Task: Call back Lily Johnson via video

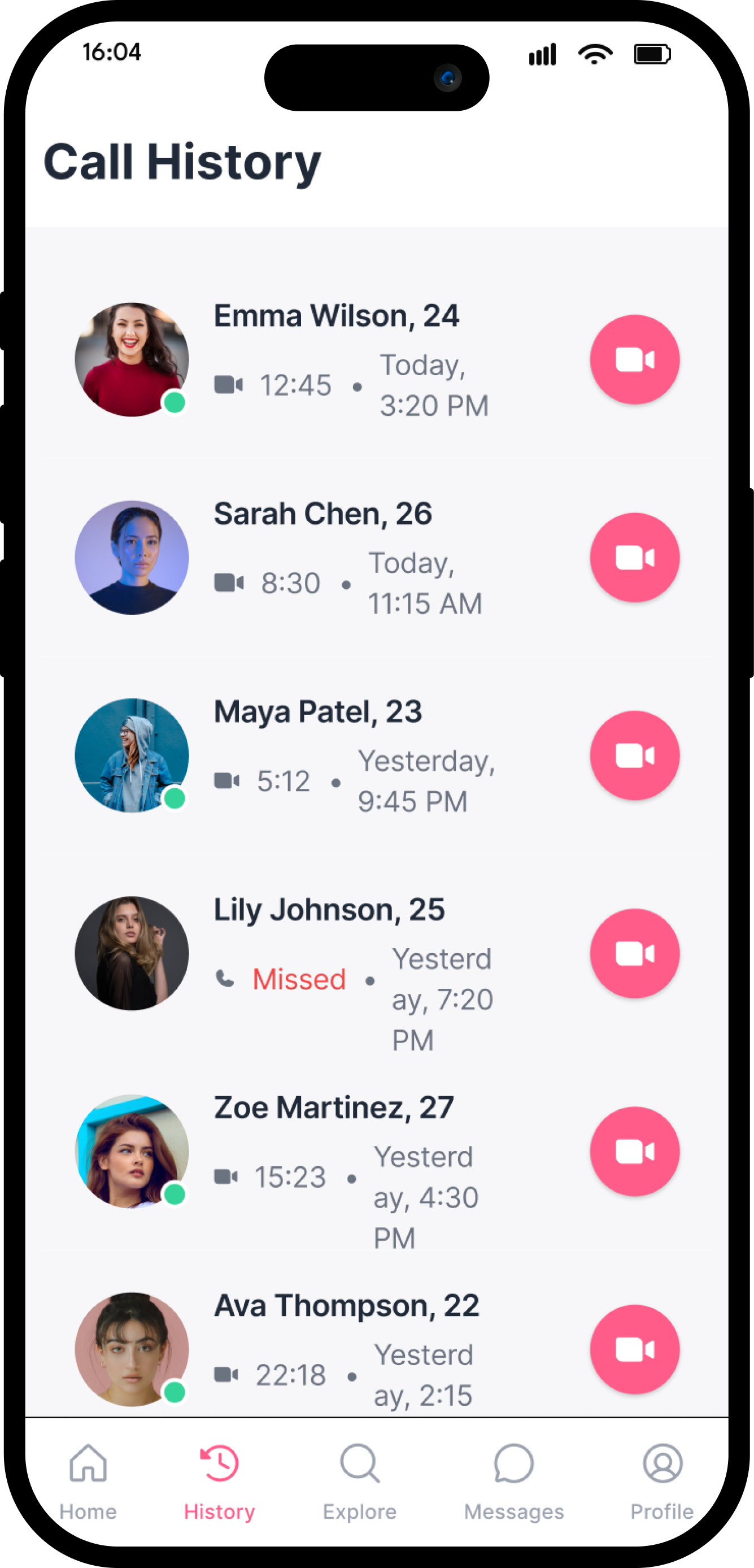Action: click(x=635, y=954)
